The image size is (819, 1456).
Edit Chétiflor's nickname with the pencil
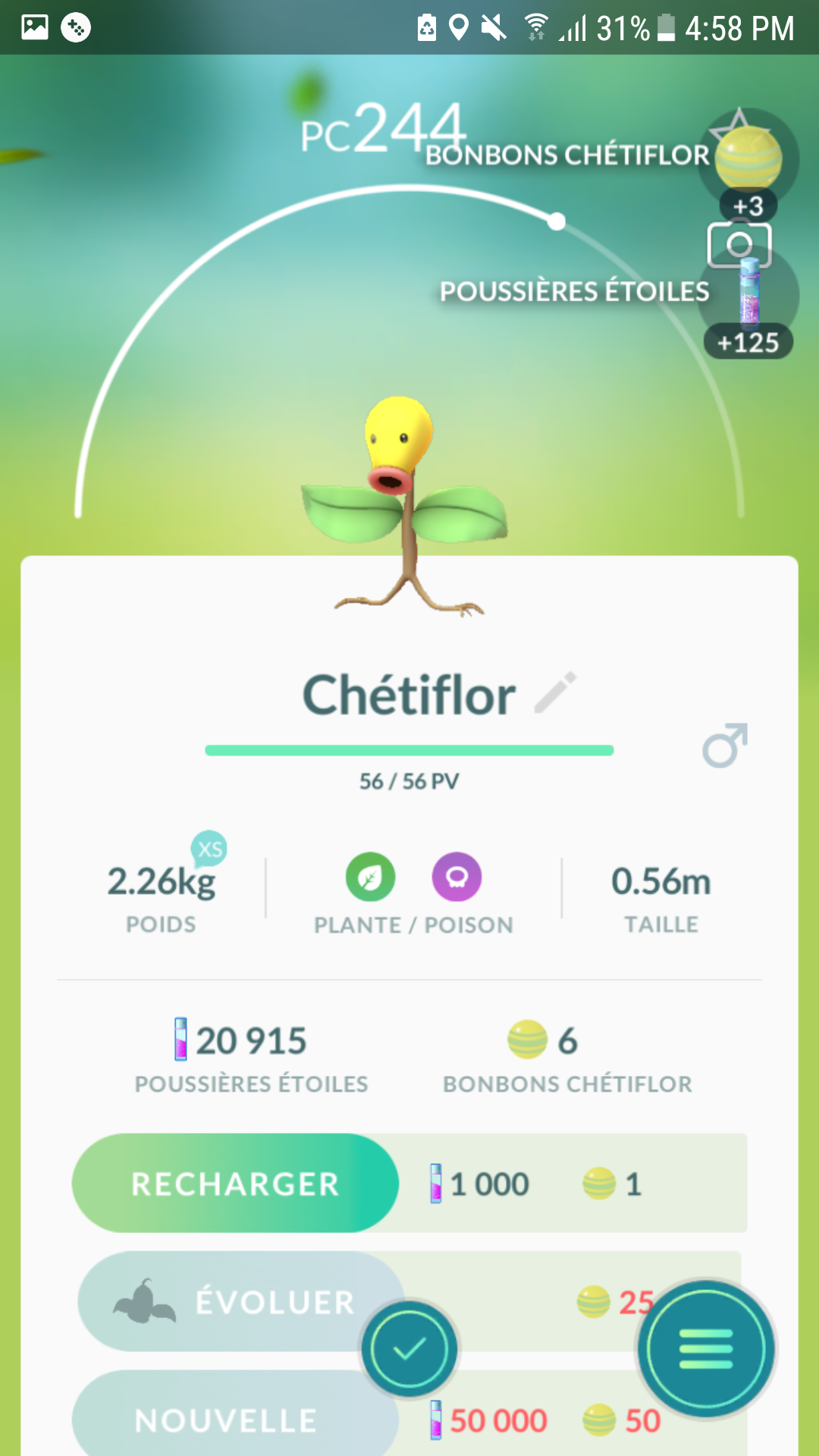[x=555, y=692]
